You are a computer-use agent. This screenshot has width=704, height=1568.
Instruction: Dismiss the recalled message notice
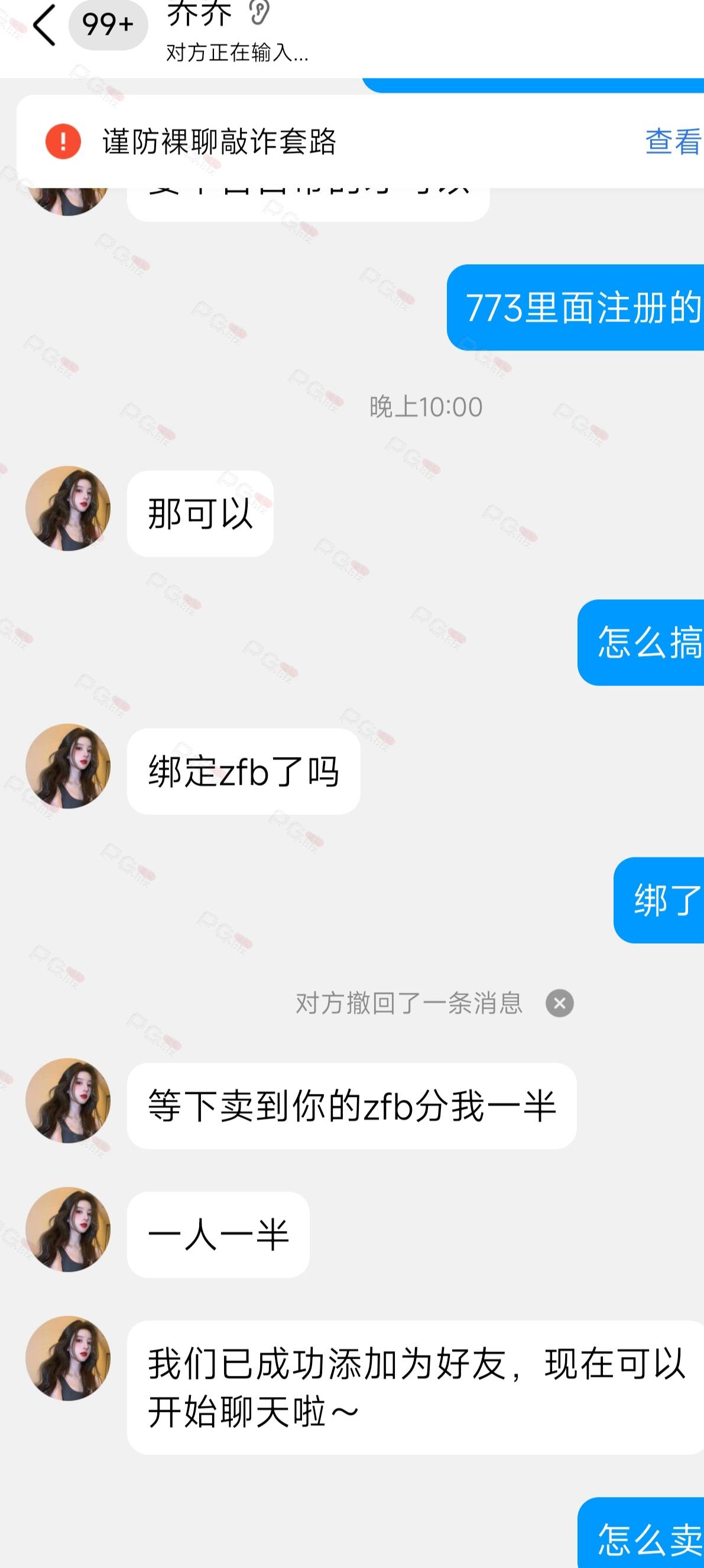pos(560,1003)
